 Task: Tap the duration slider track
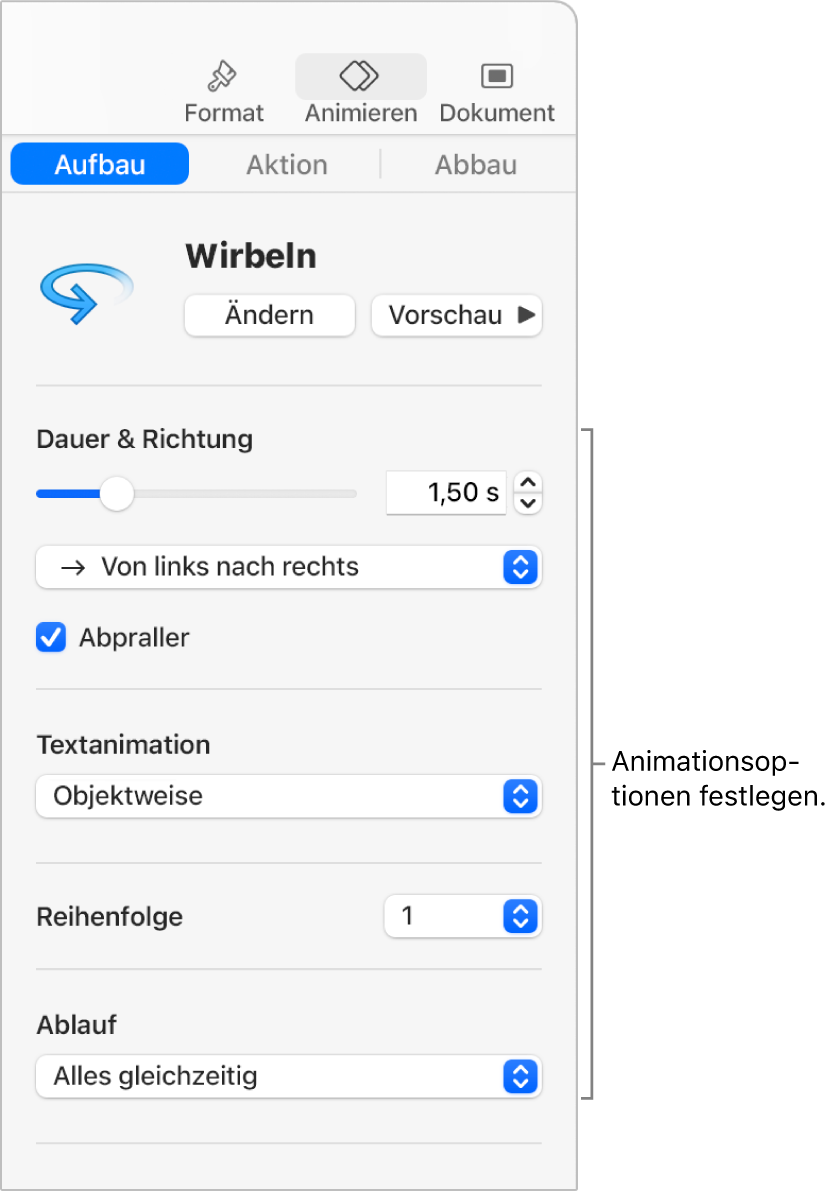(x=240, y=493)
